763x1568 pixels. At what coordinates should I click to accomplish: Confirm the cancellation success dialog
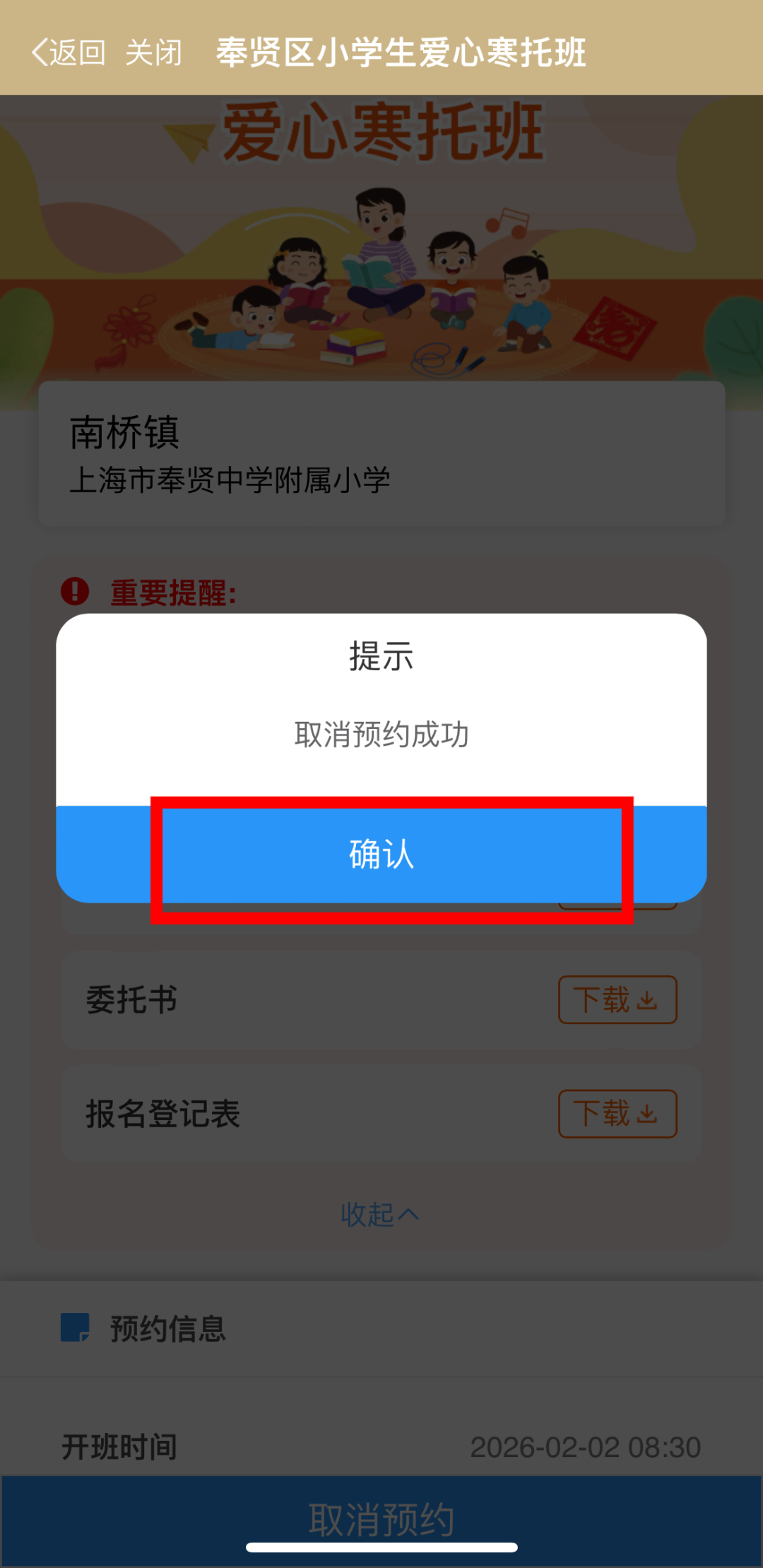point(381,855)
